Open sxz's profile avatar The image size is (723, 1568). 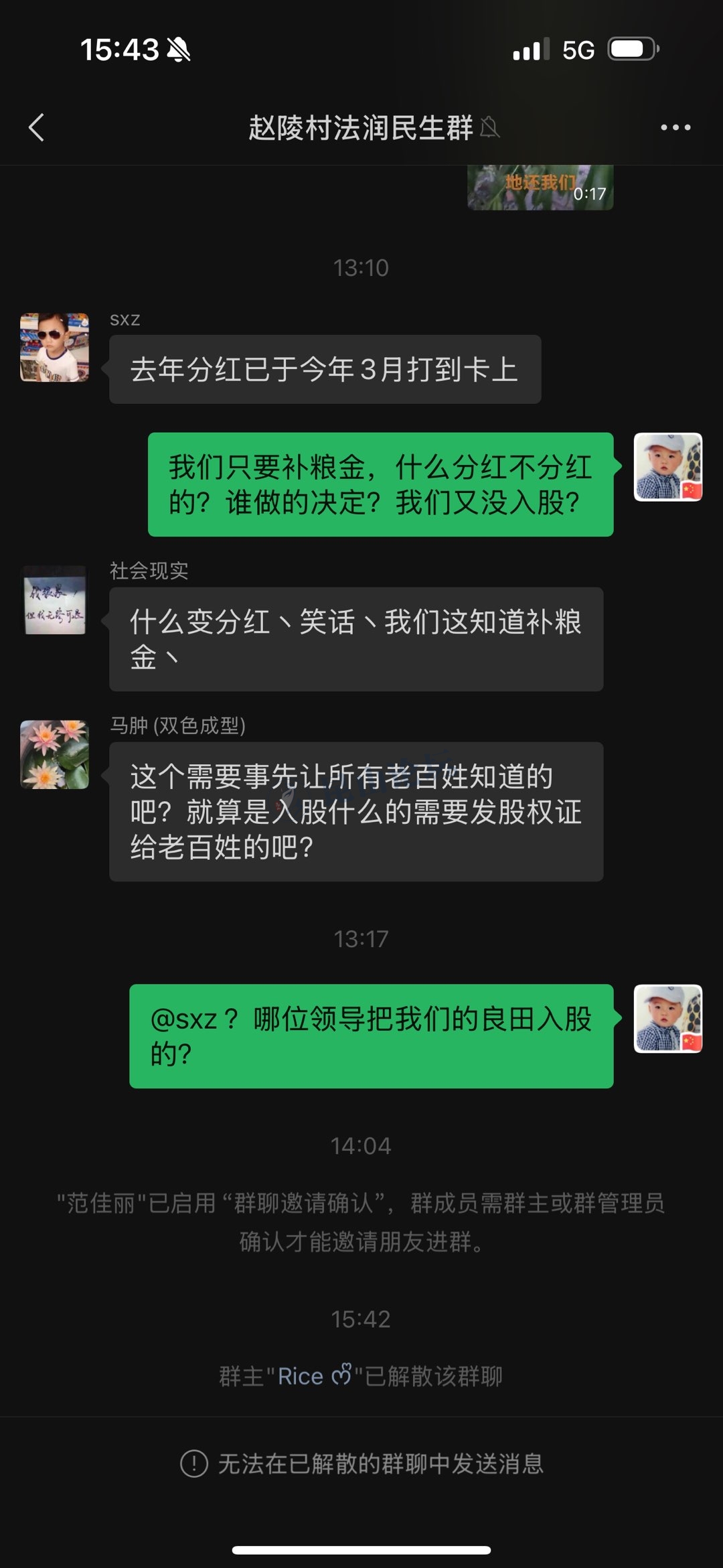pyautogui.click(x=54, y=348)
